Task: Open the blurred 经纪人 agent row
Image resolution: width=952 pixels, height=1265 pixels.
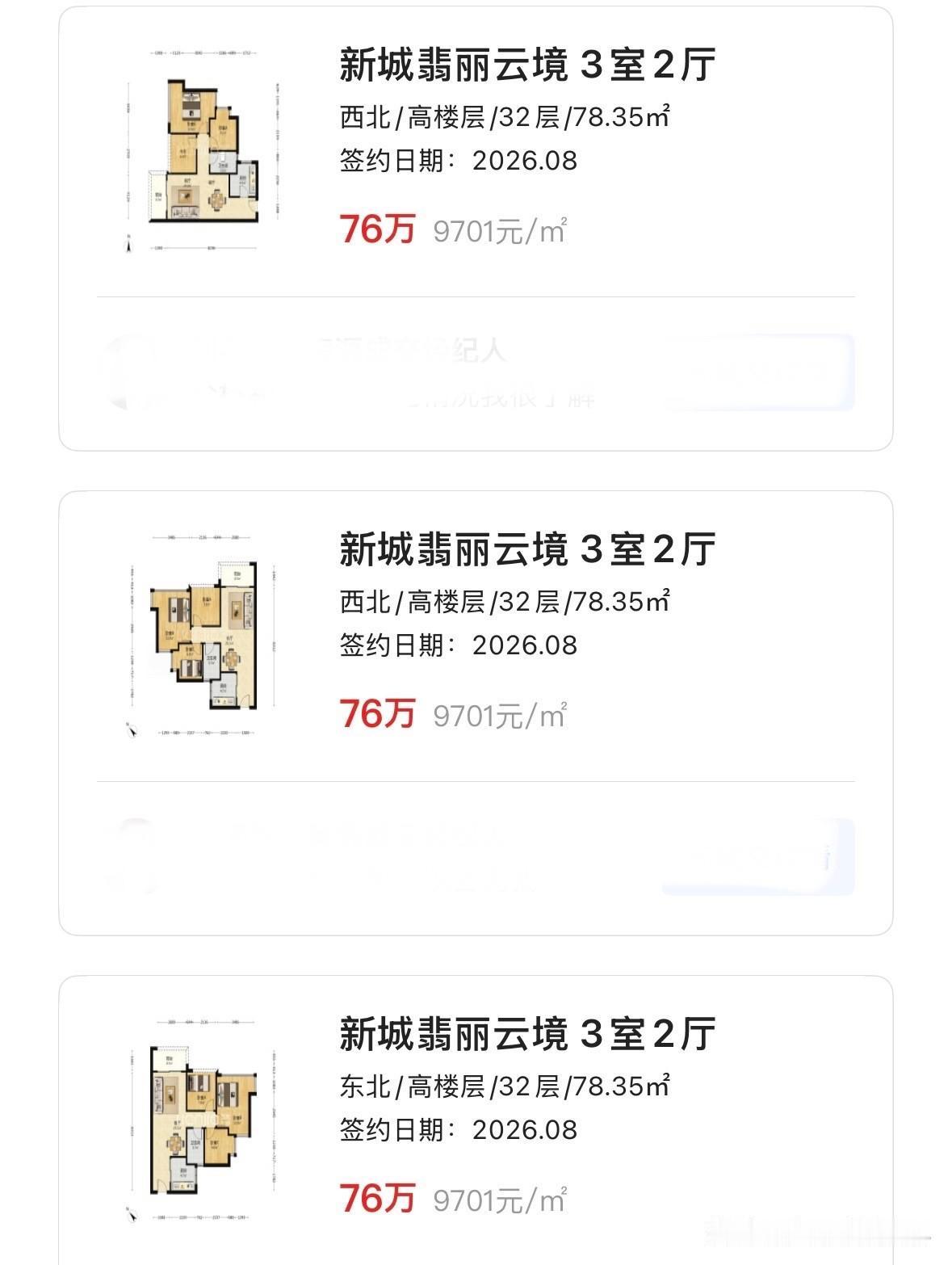Action: [476, 372]
